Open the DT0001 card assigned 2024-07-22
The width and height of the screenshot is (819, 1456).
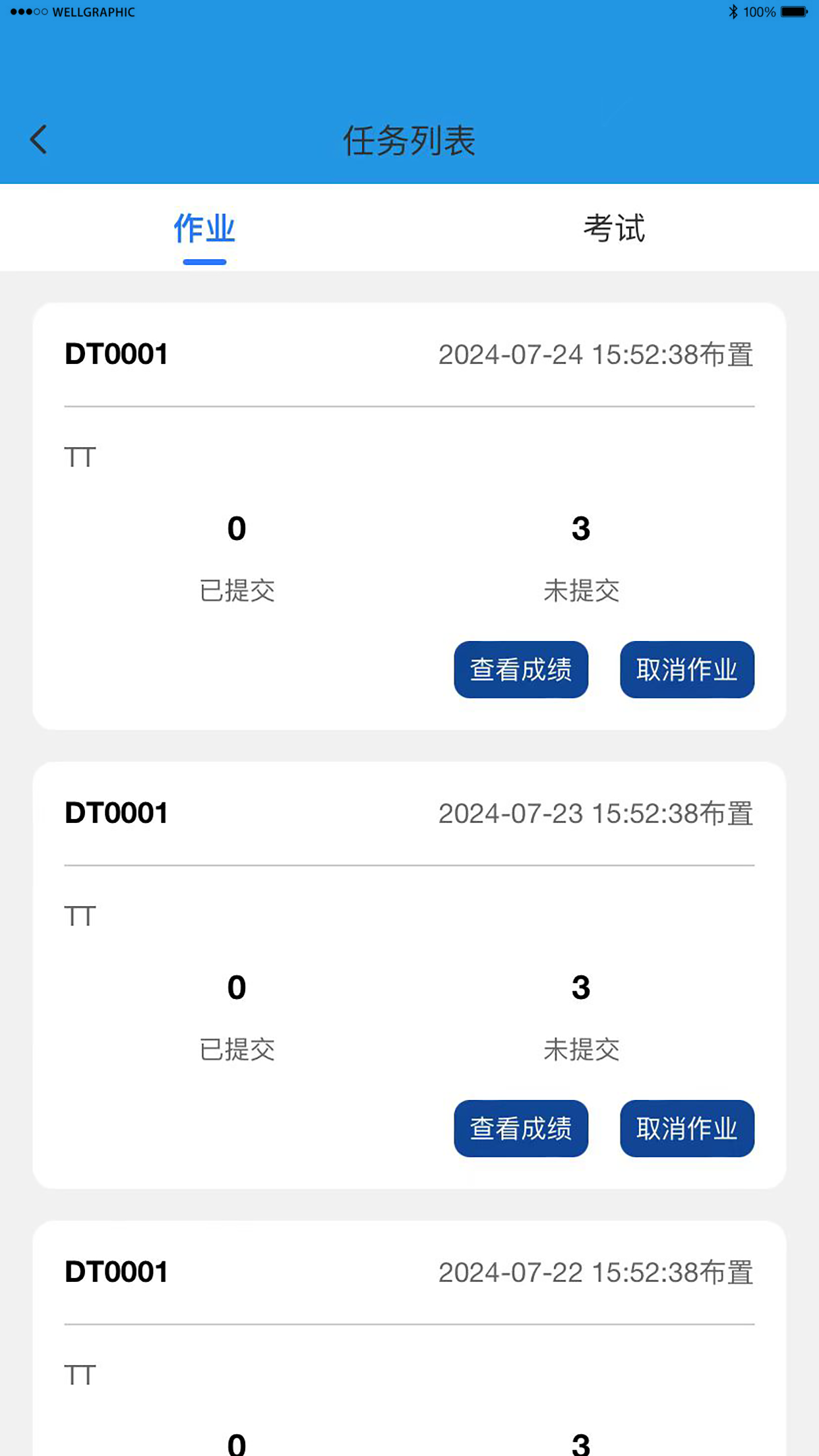pyautogui.click(x=409, y=1312)
